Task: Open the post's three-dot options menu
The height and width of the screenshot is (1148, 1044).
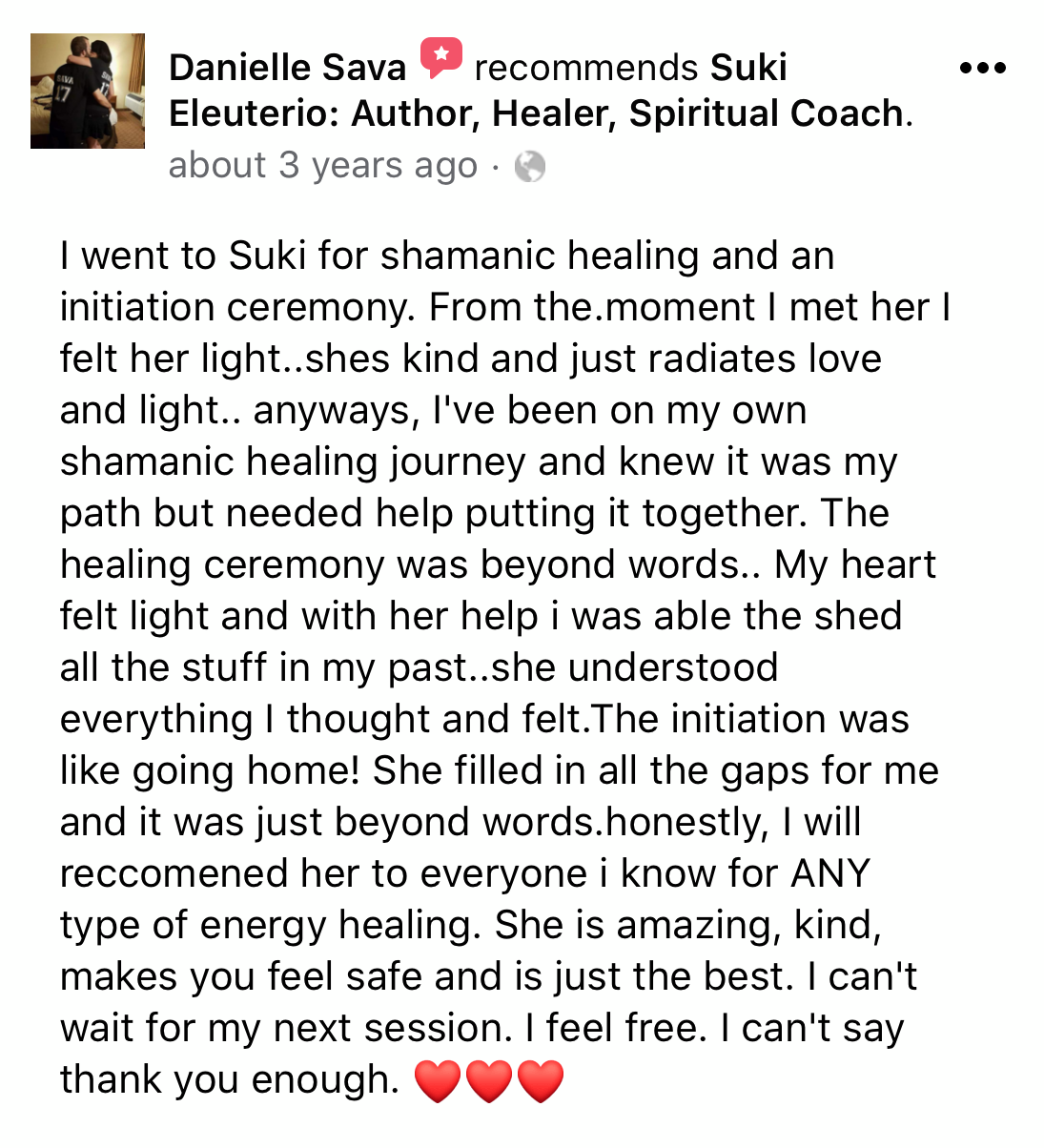Action: (x=983, y=69)
